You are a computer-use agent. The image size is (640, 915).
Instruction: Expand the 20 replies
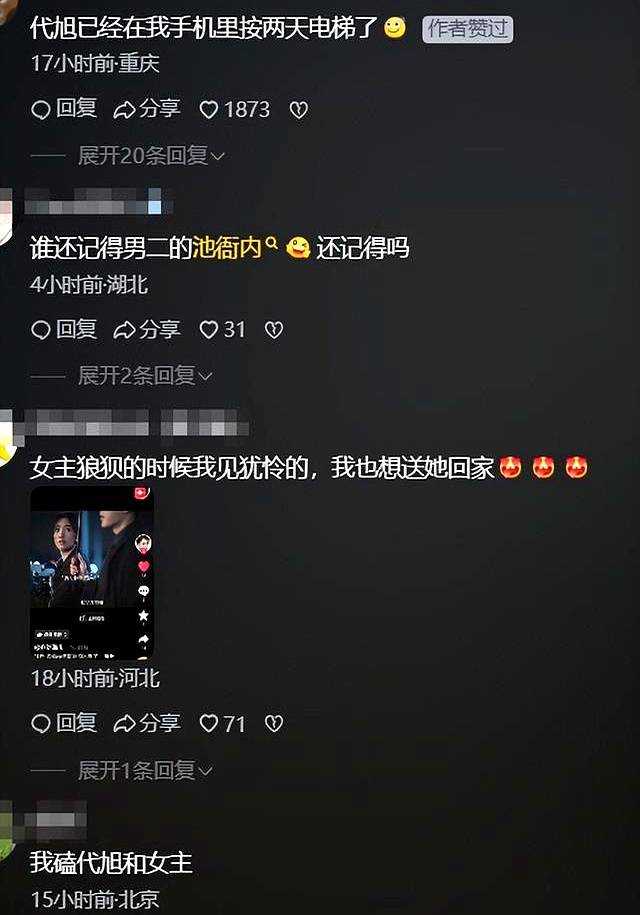[151, 156]
